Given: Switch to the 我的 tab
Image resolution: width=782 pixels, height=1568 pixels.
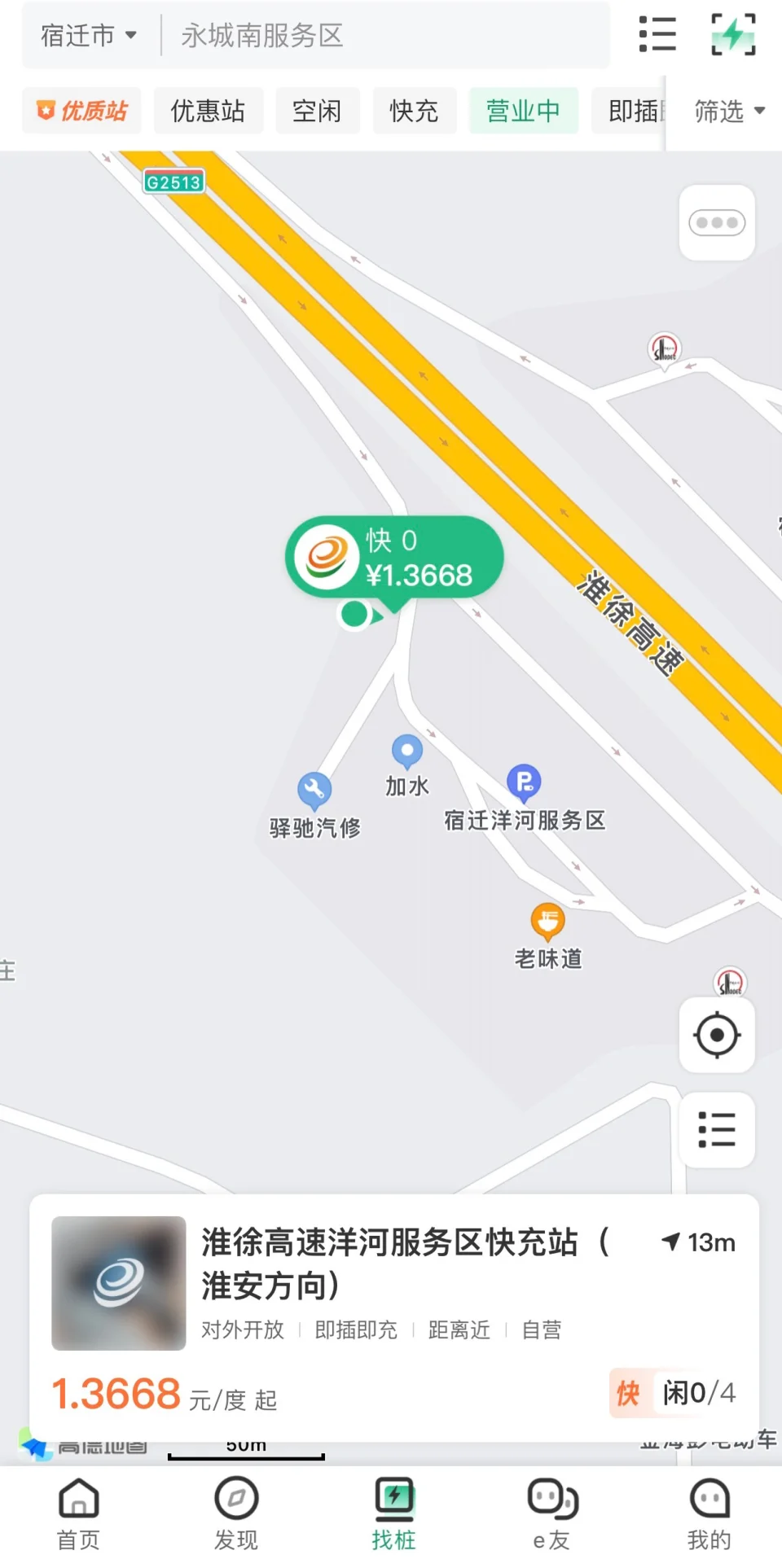Looking at the screenshot, I should coord(710,1515).
